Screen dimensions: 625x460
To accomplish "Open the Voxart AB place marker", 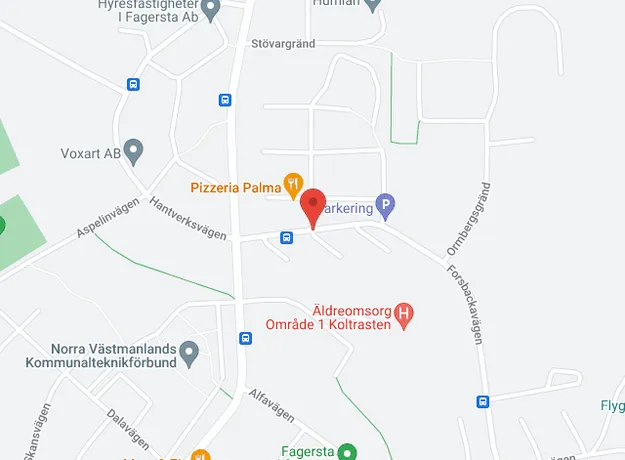I will coord(134,152).
